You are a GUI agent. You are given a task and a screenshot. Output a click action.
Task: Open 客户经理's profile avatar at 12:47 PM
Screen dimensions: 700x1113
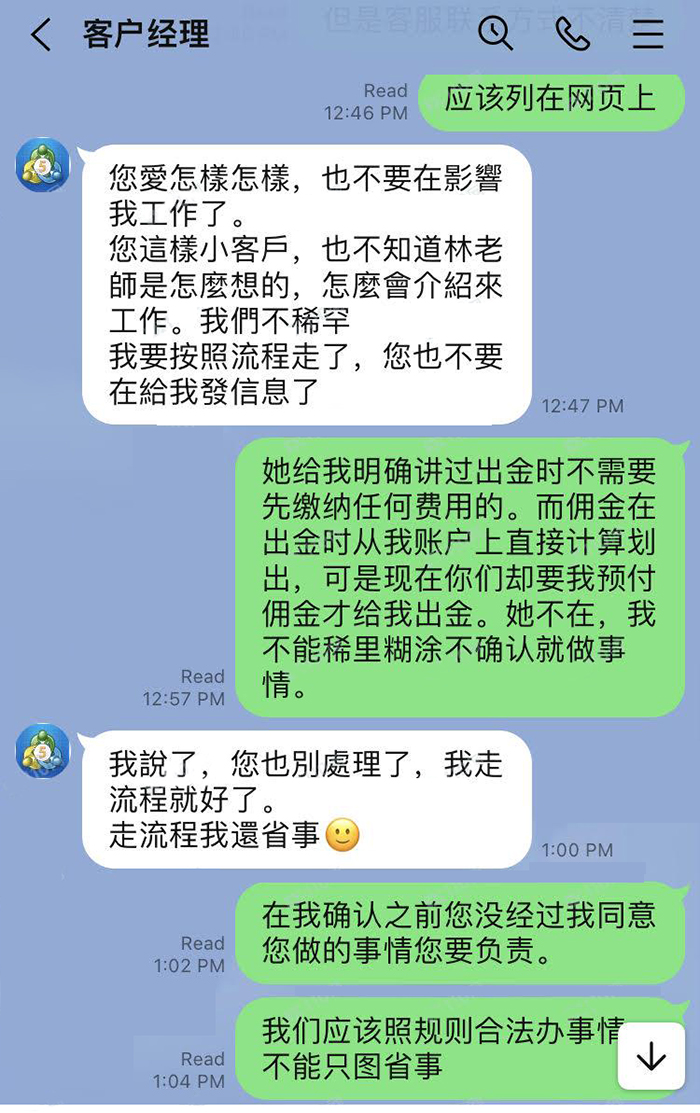[x=43, y=165]
